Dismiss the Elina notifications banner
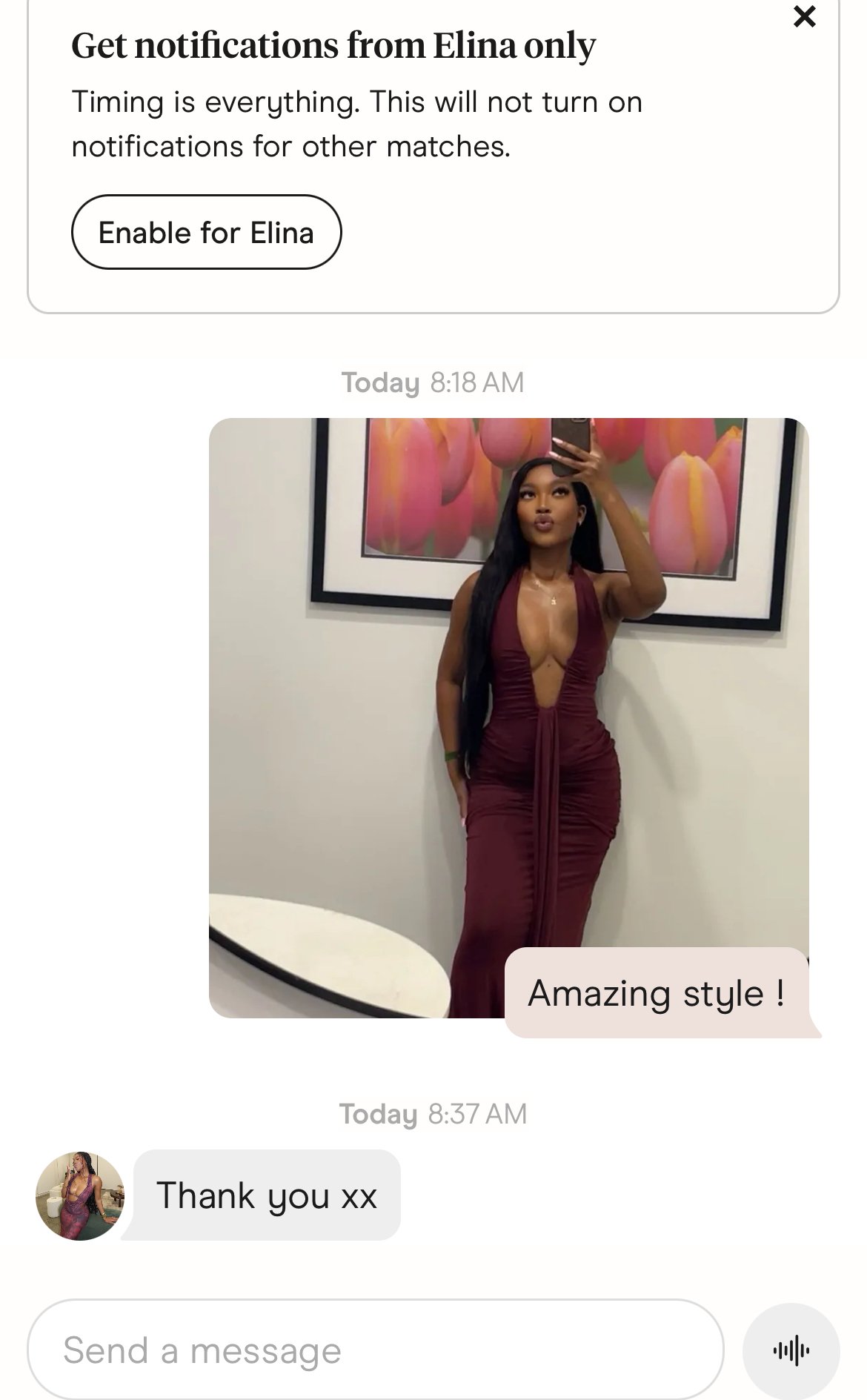The height and width of the screenshot is (1400, 867). click(x=804, y=16)
